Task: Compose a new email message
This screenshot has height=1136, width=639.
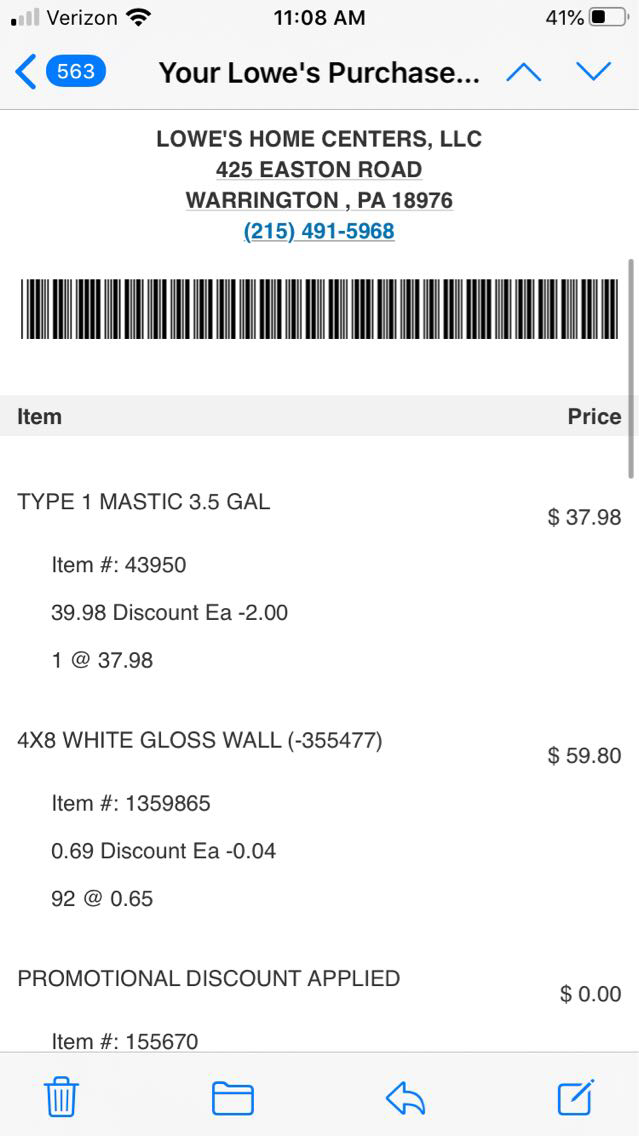Action: 576,1097
